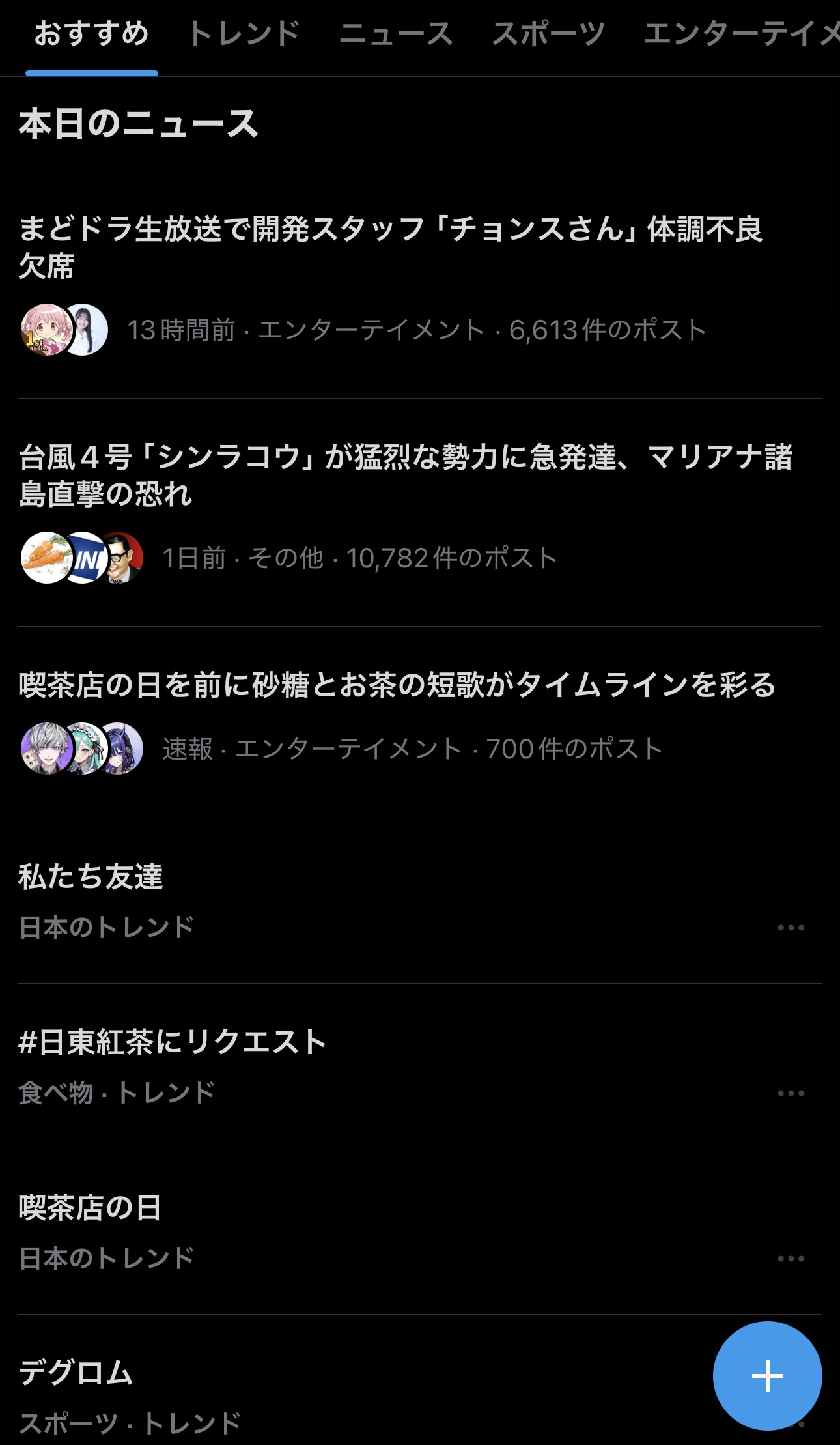
Task: Show more options for #日東紅茶にリクエスト
Action: pos(791,1093)
